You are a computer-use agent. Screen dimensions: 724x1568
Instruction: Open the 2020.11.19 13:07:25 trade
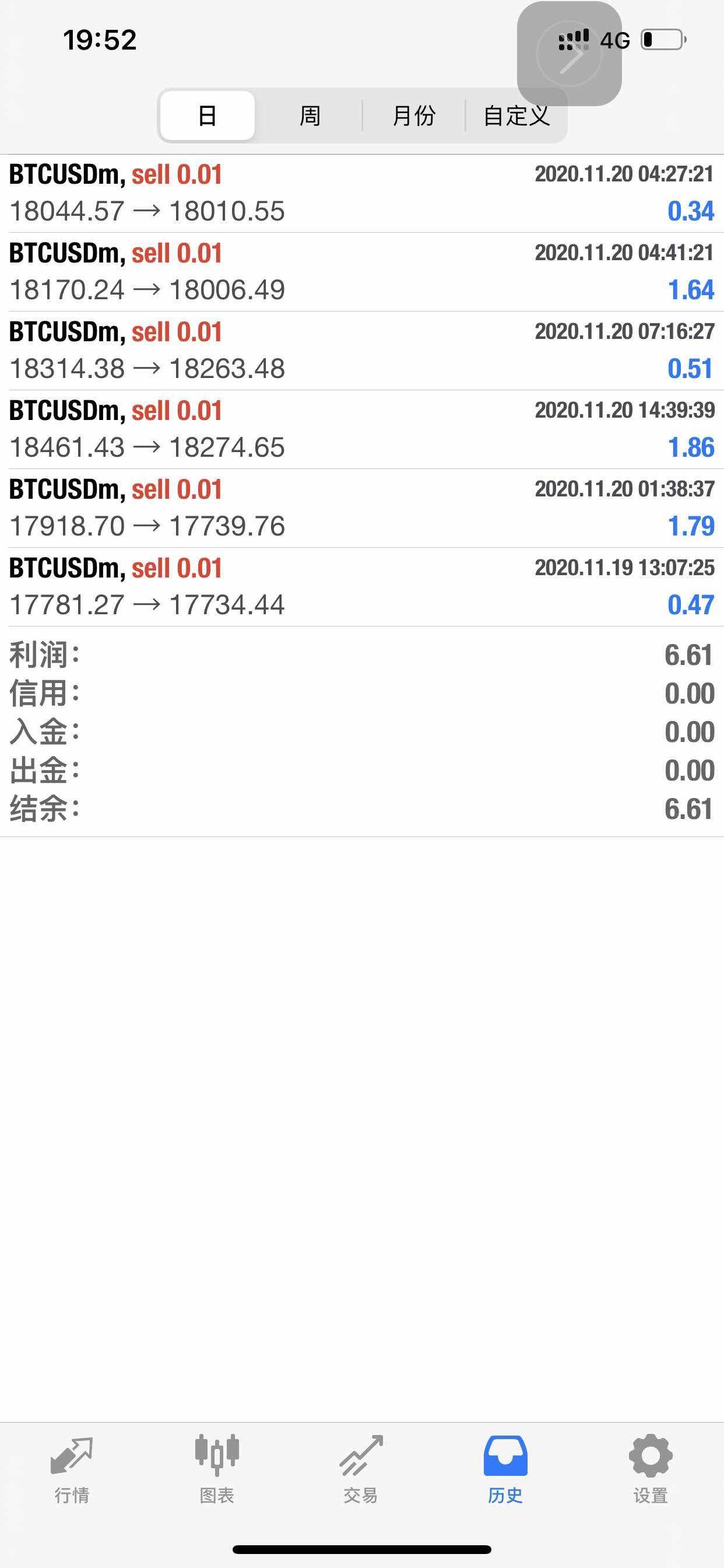click(362, 587)
